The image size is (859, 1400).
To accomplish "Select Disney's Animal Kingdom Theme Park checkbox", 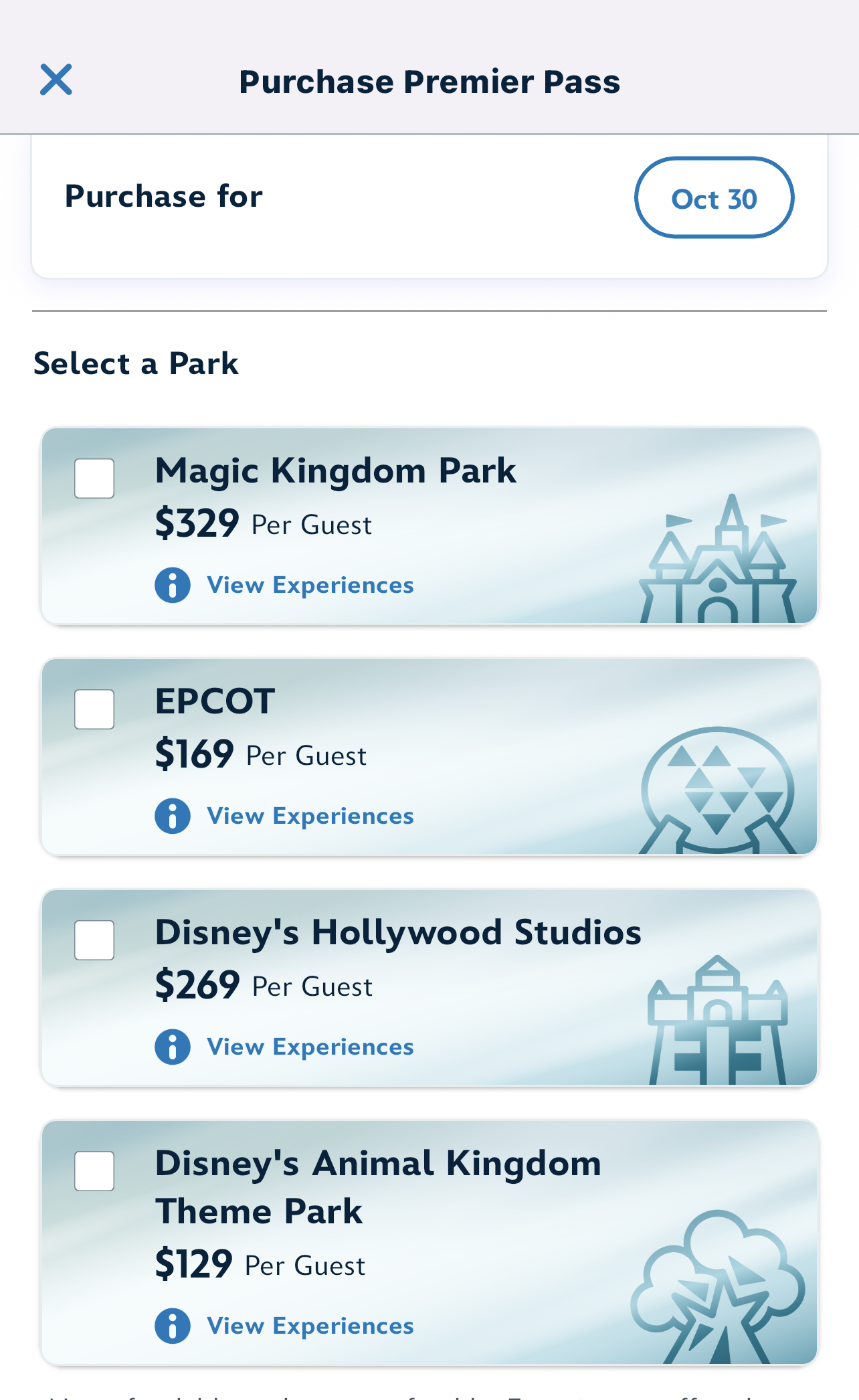I will tap(94, 1171).
